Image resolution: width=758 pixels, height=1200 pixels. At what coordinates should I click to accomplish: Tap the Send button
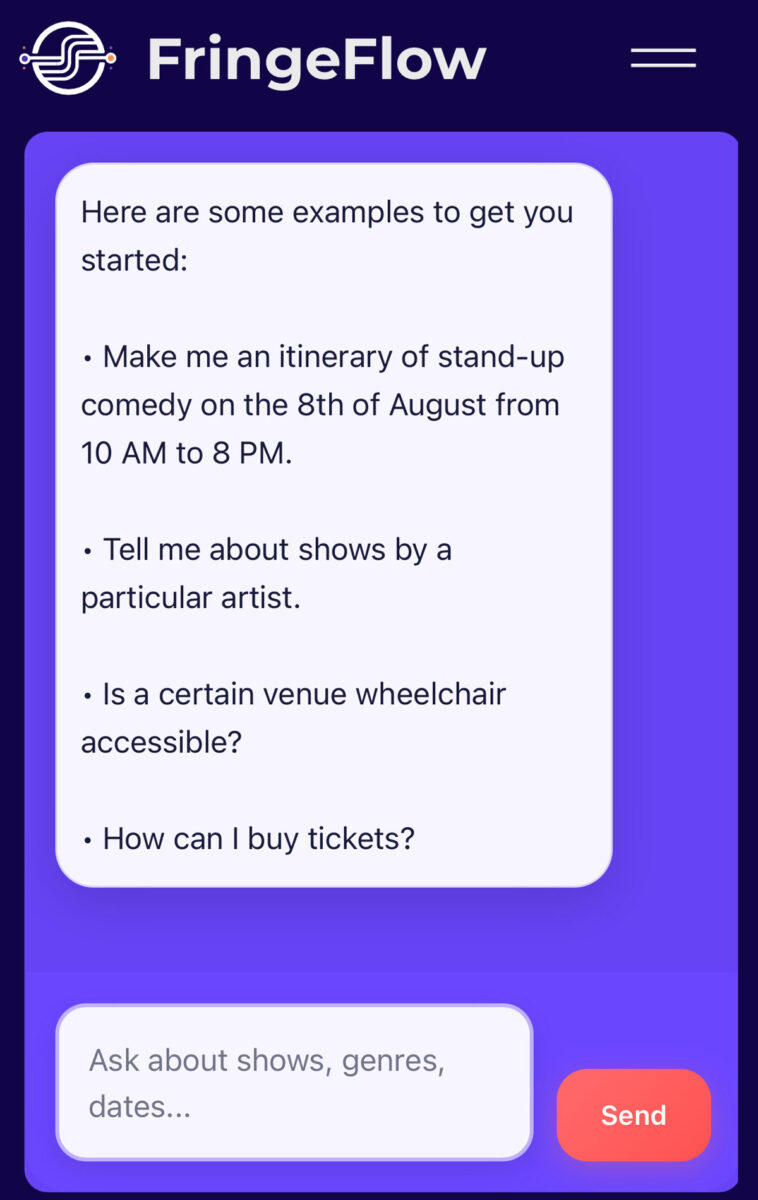[x=633, y=1115]
